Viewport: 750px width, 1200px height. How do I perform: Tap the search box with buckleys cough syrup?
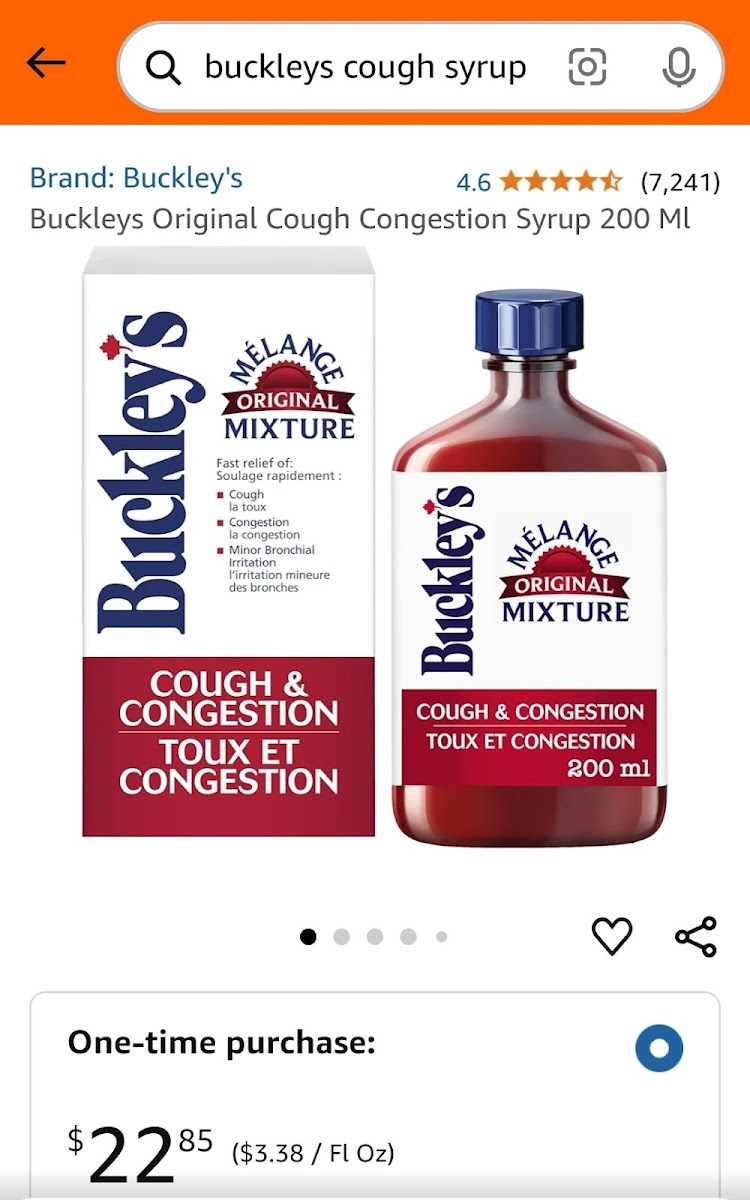[365, 68]
